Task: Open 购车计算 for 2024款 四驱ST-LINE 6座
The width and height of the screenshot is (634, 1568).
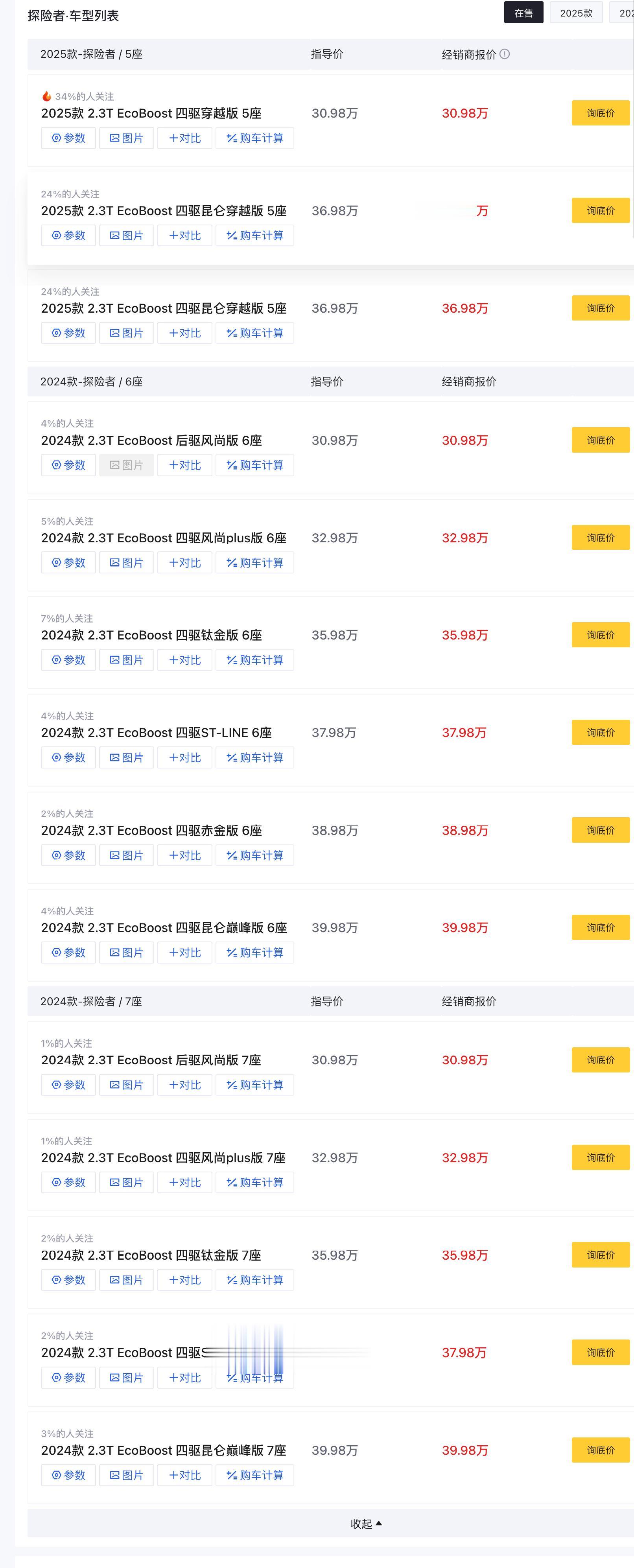Action: 254,757
